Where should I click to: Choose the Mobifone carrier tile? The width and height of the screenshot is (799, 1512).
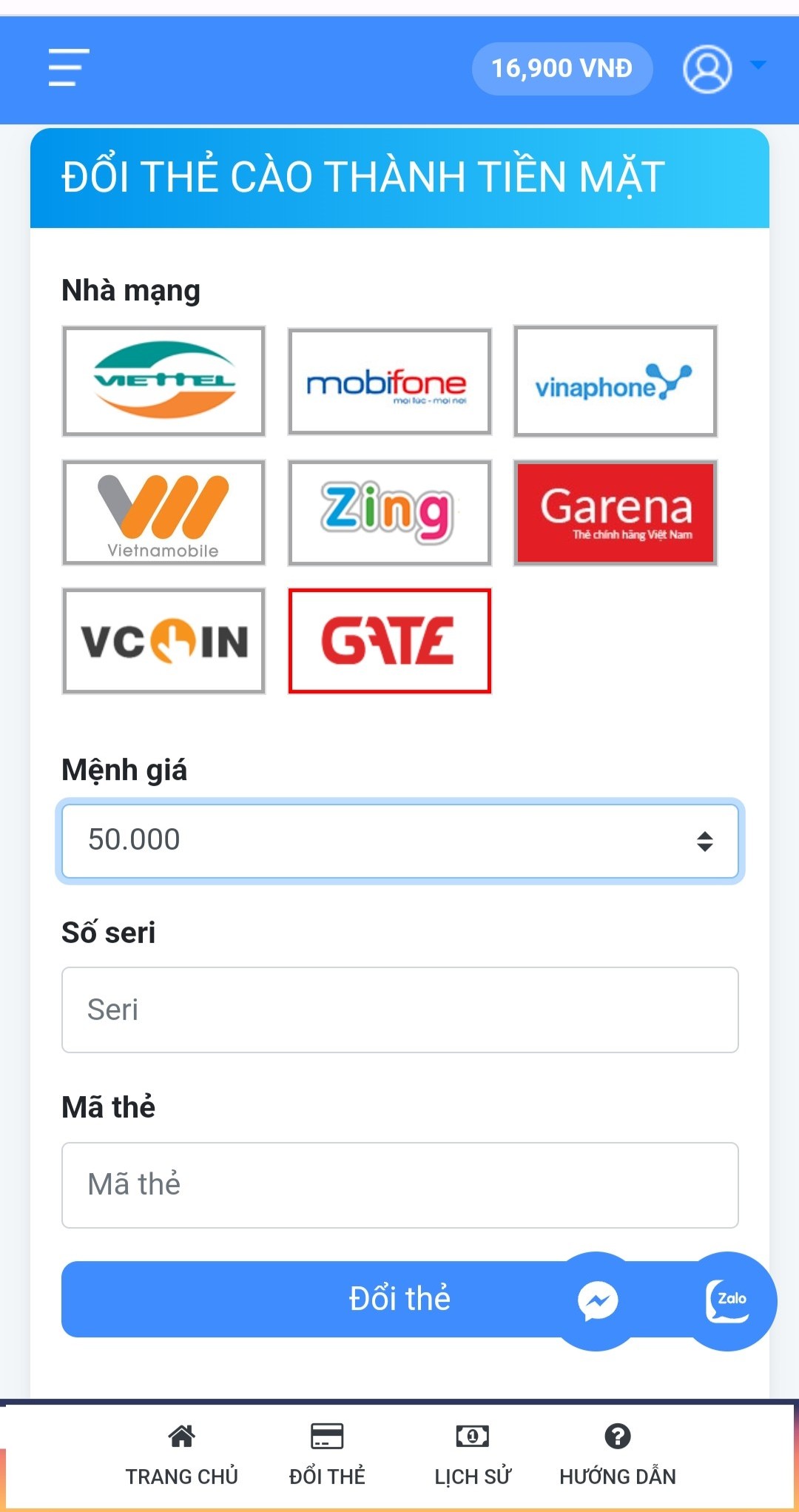click(x=389, y=381)
